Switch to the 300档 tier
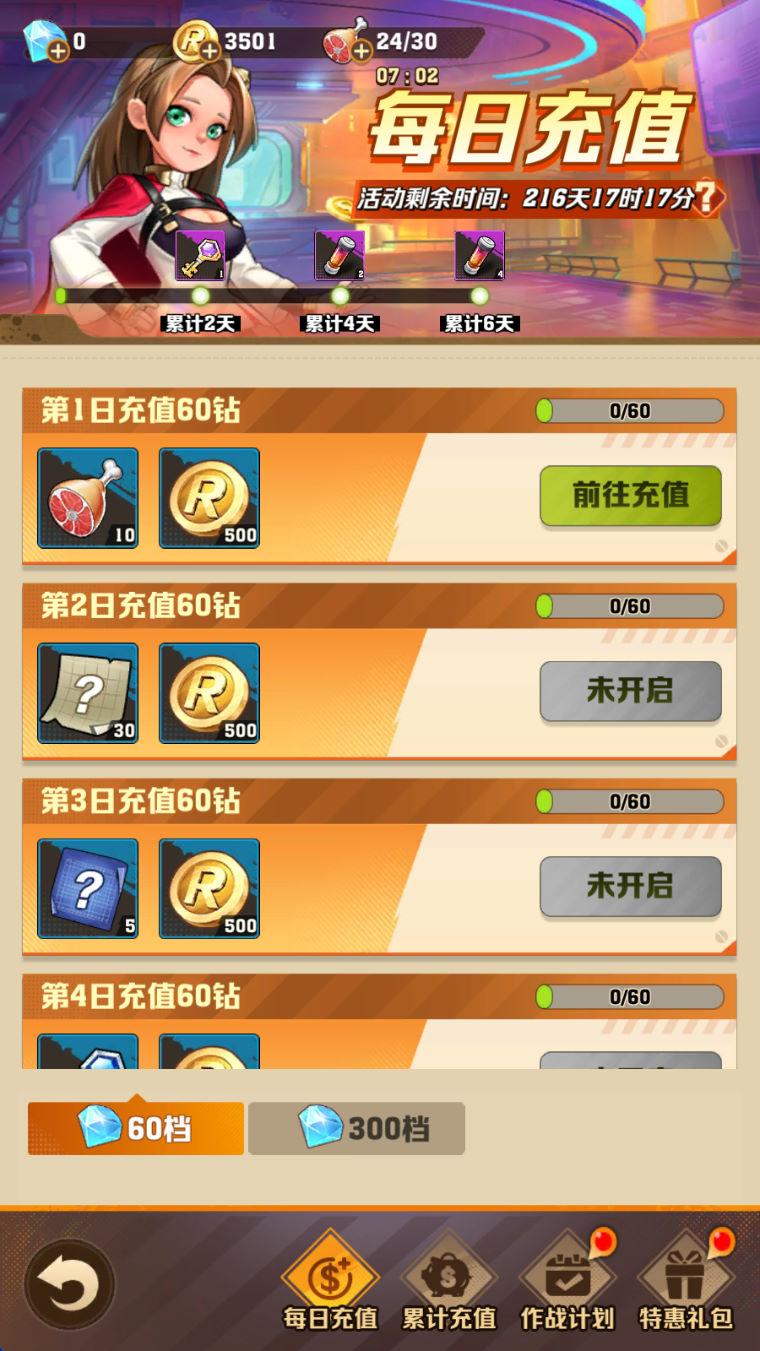Screen dimensions: 760x1351 click(x=357, y=1128)
